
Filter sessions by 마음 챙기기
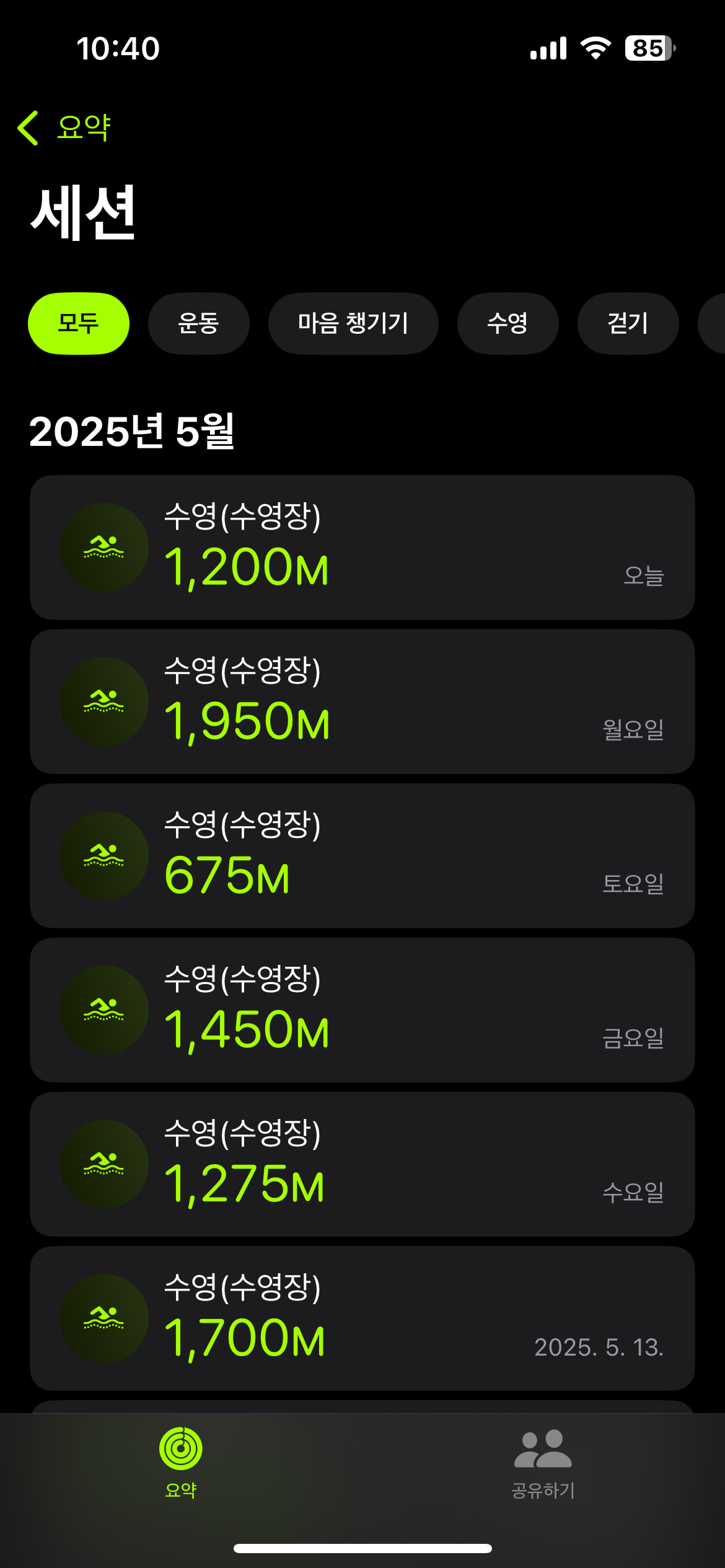tap(353, 323)
